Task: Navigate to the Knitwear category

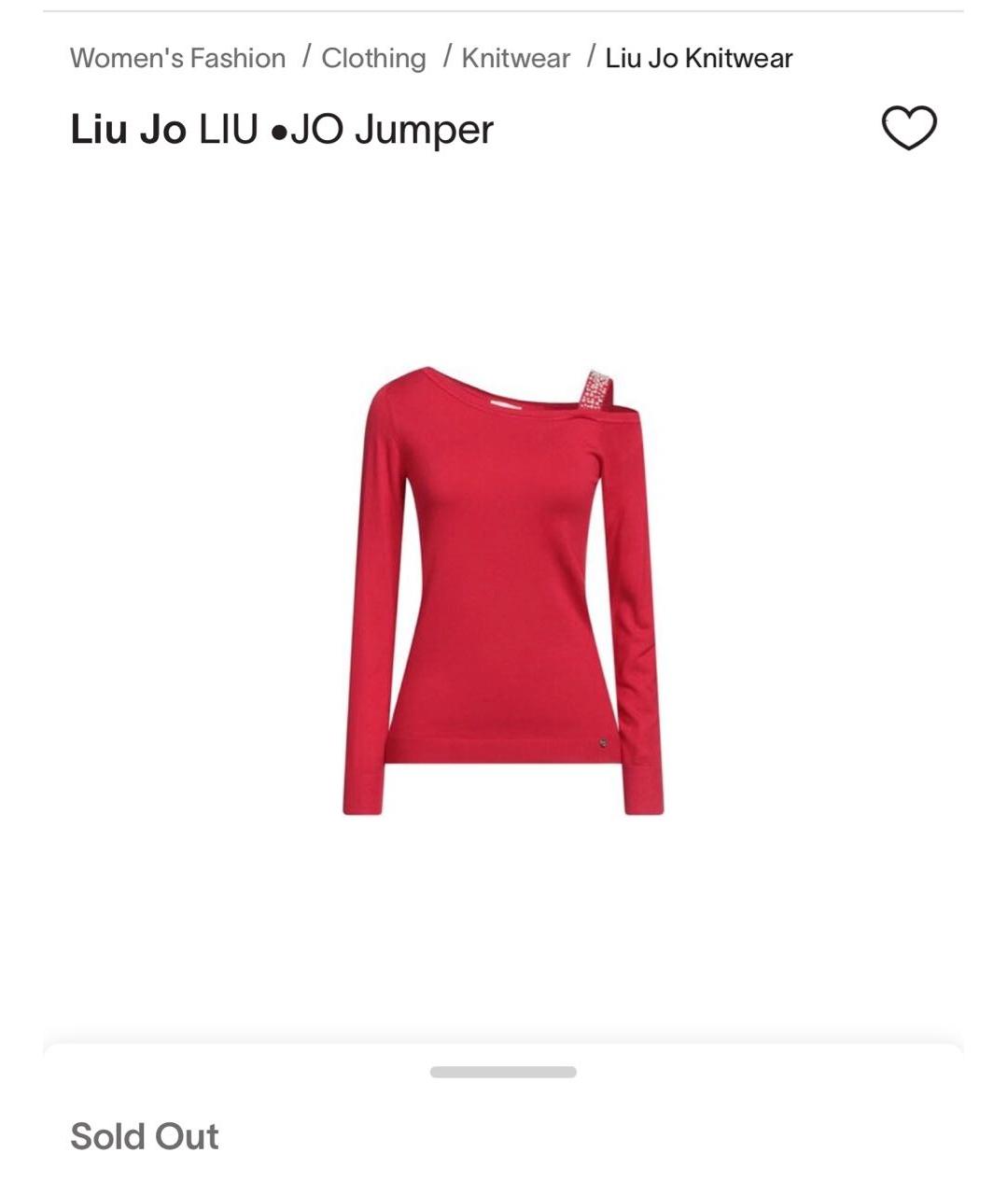Action: (x=515, y=58)
